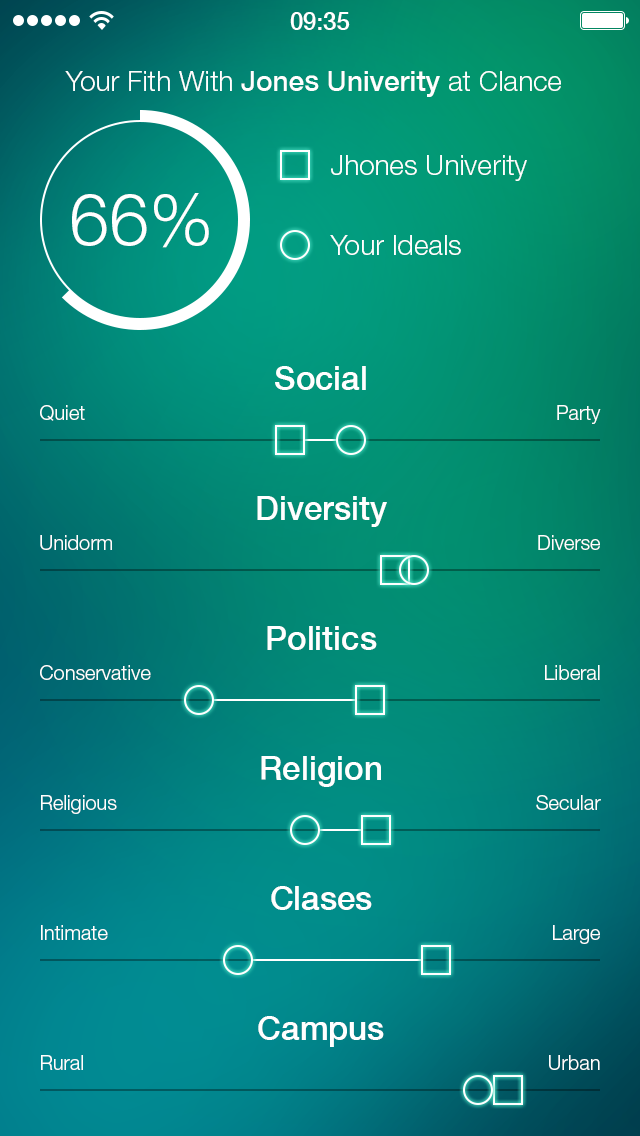Select the circle handle on the Campus slider

478,1090
